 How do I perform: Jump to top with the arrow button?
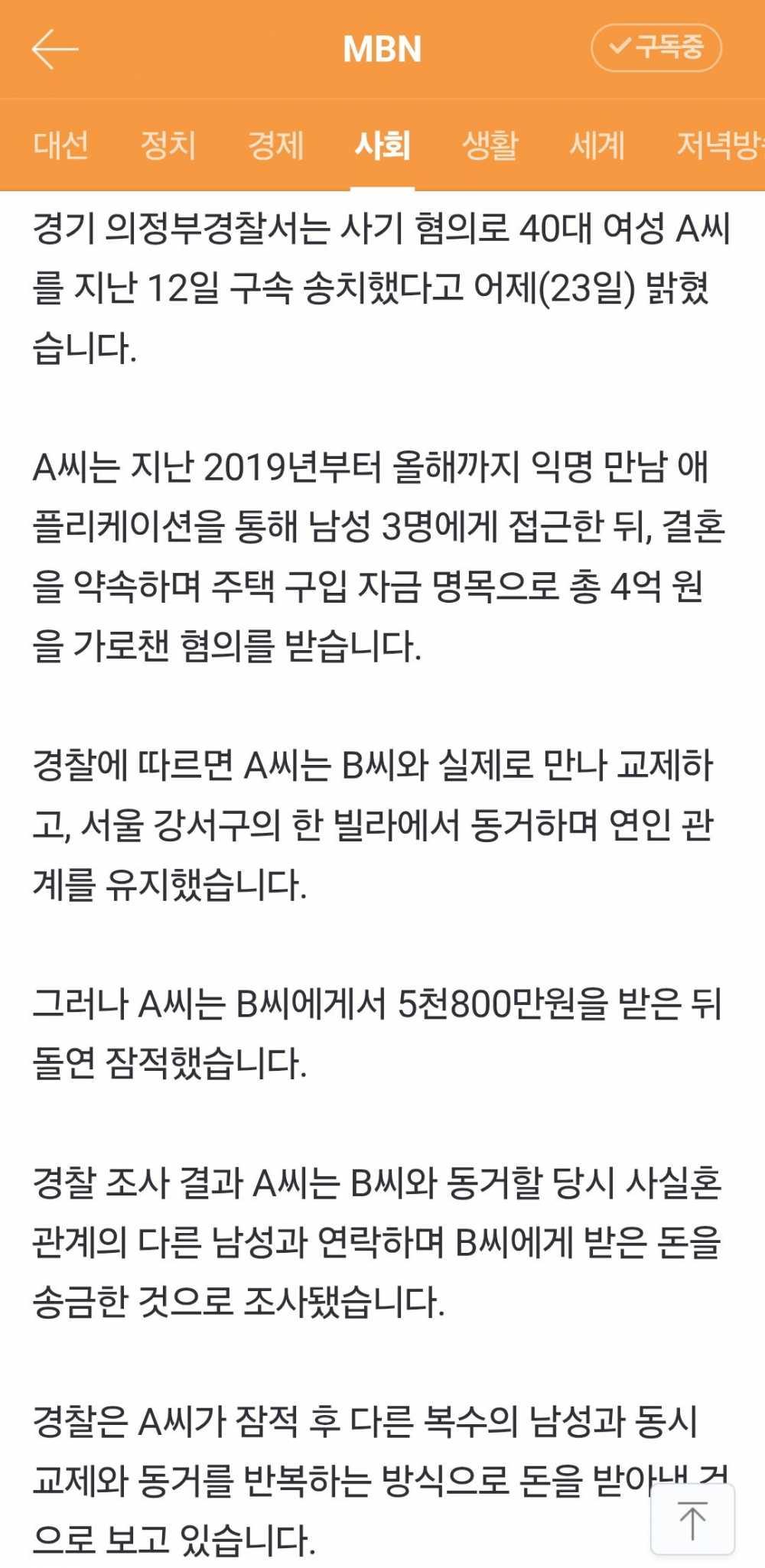point(692,1520)
